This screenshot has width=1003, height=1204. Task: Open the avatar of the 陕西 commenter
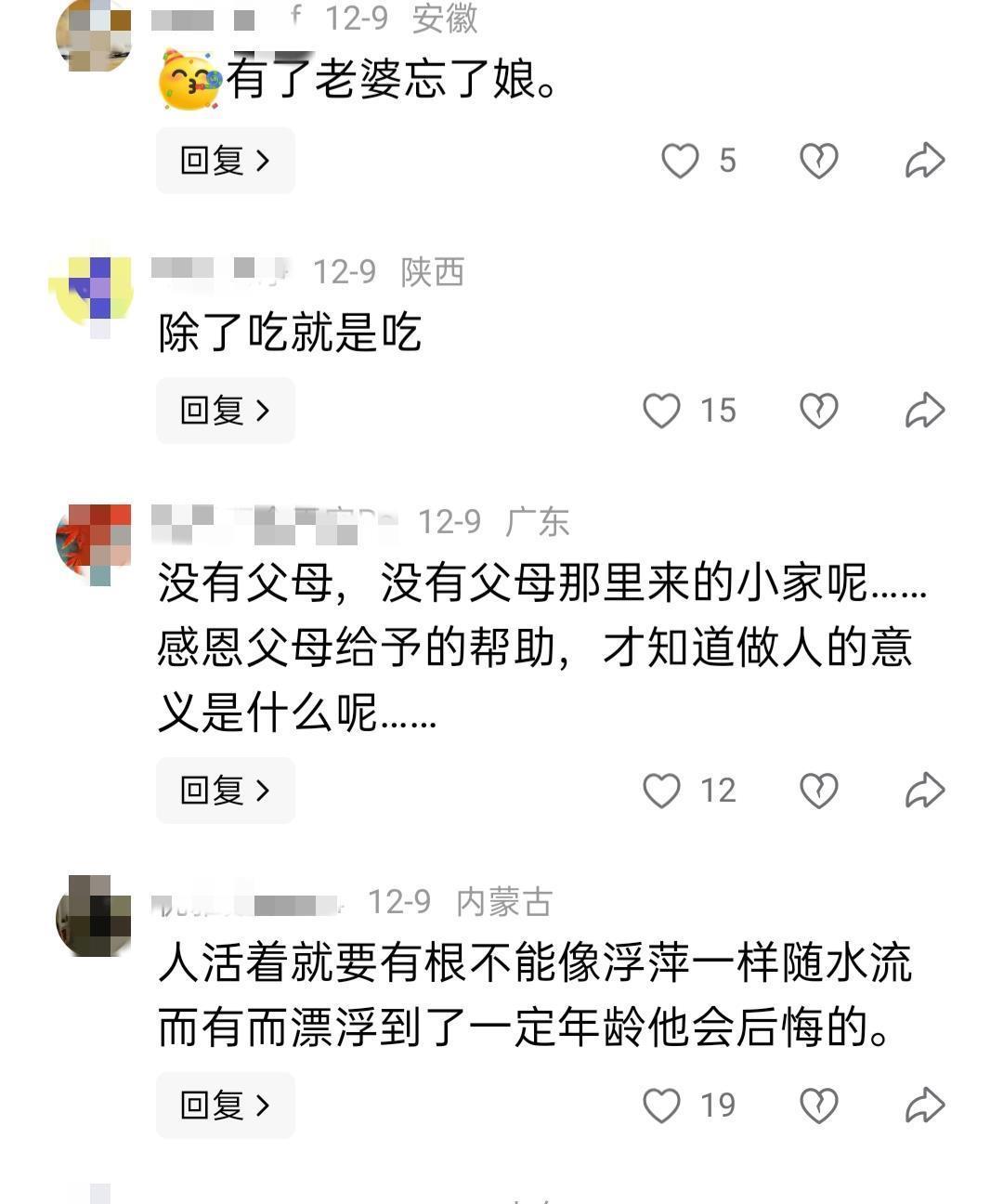click(93, 291)
